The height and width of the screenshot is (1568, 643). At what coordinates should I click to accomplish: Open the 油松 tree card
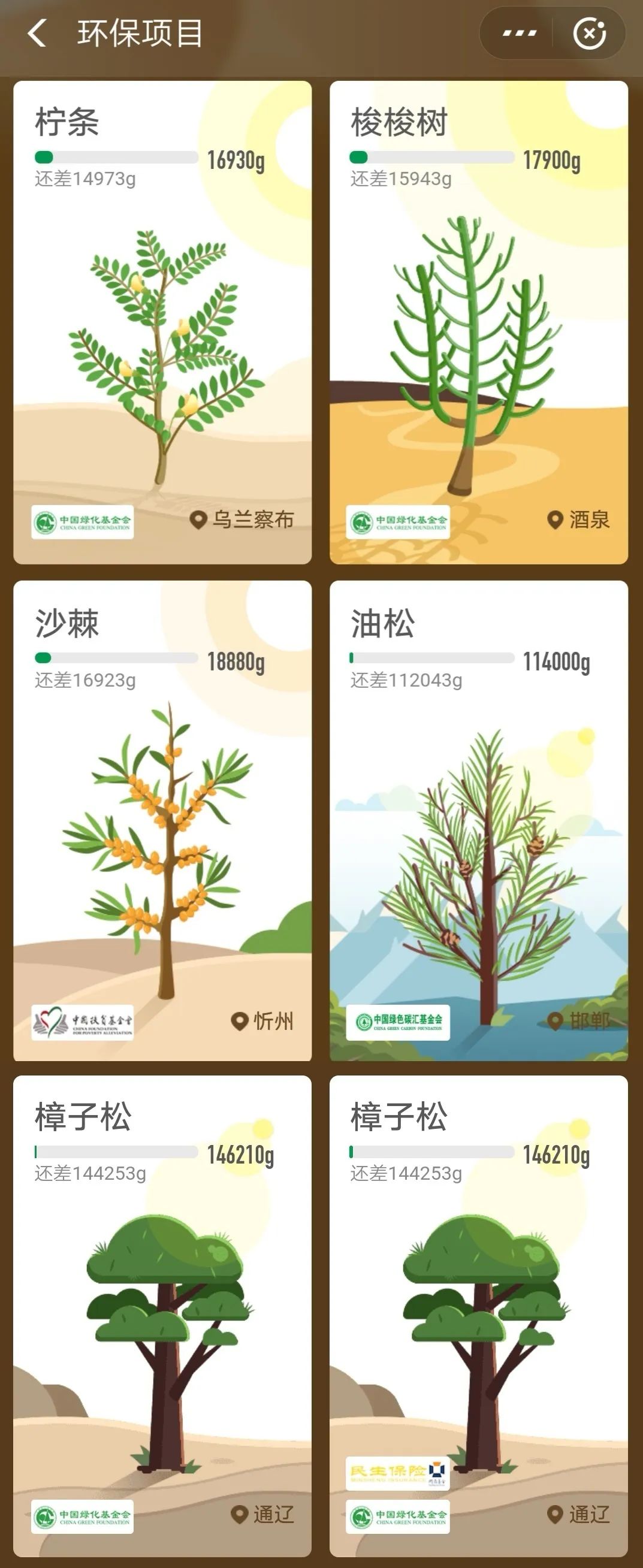pos(479,820)
